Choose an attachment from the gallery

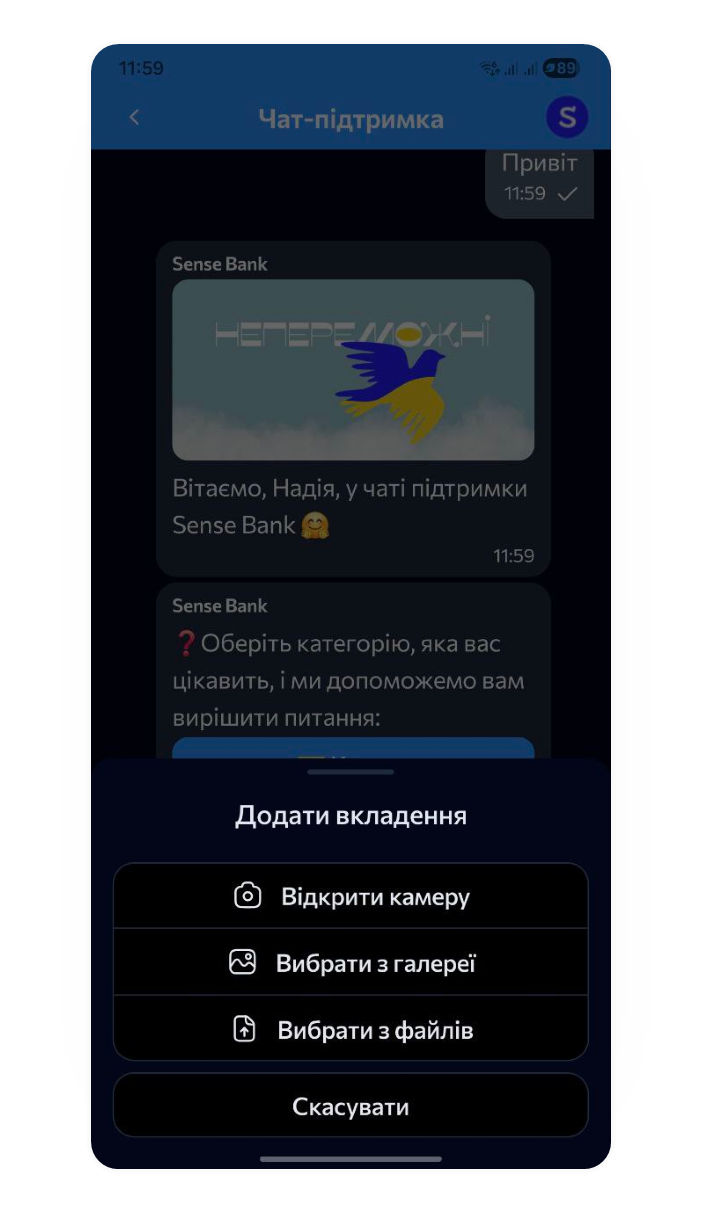point(350,963)
